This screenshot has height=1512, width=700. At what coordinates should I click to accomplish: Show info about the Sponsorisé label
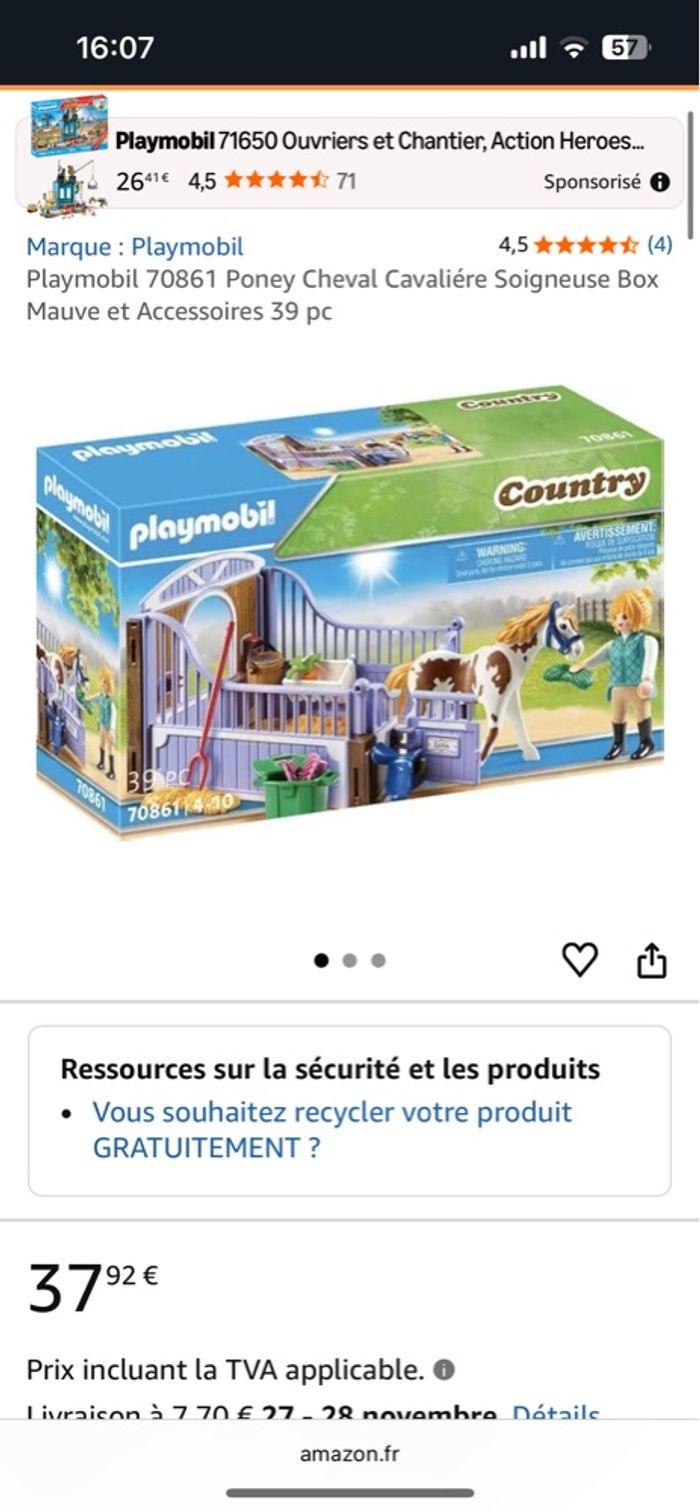660,182
